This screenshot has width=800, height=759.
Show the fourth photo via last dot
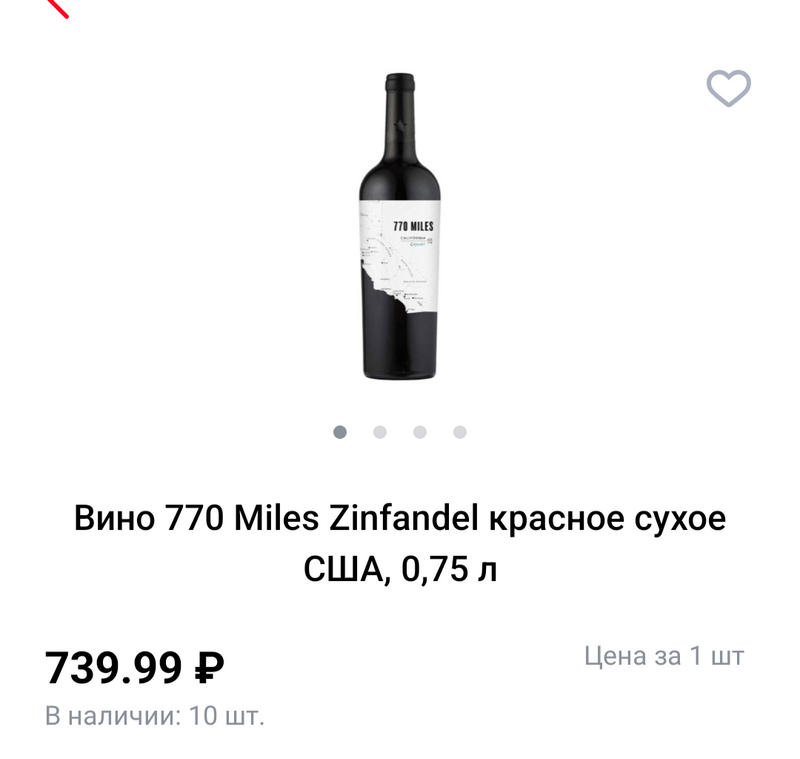460,432
